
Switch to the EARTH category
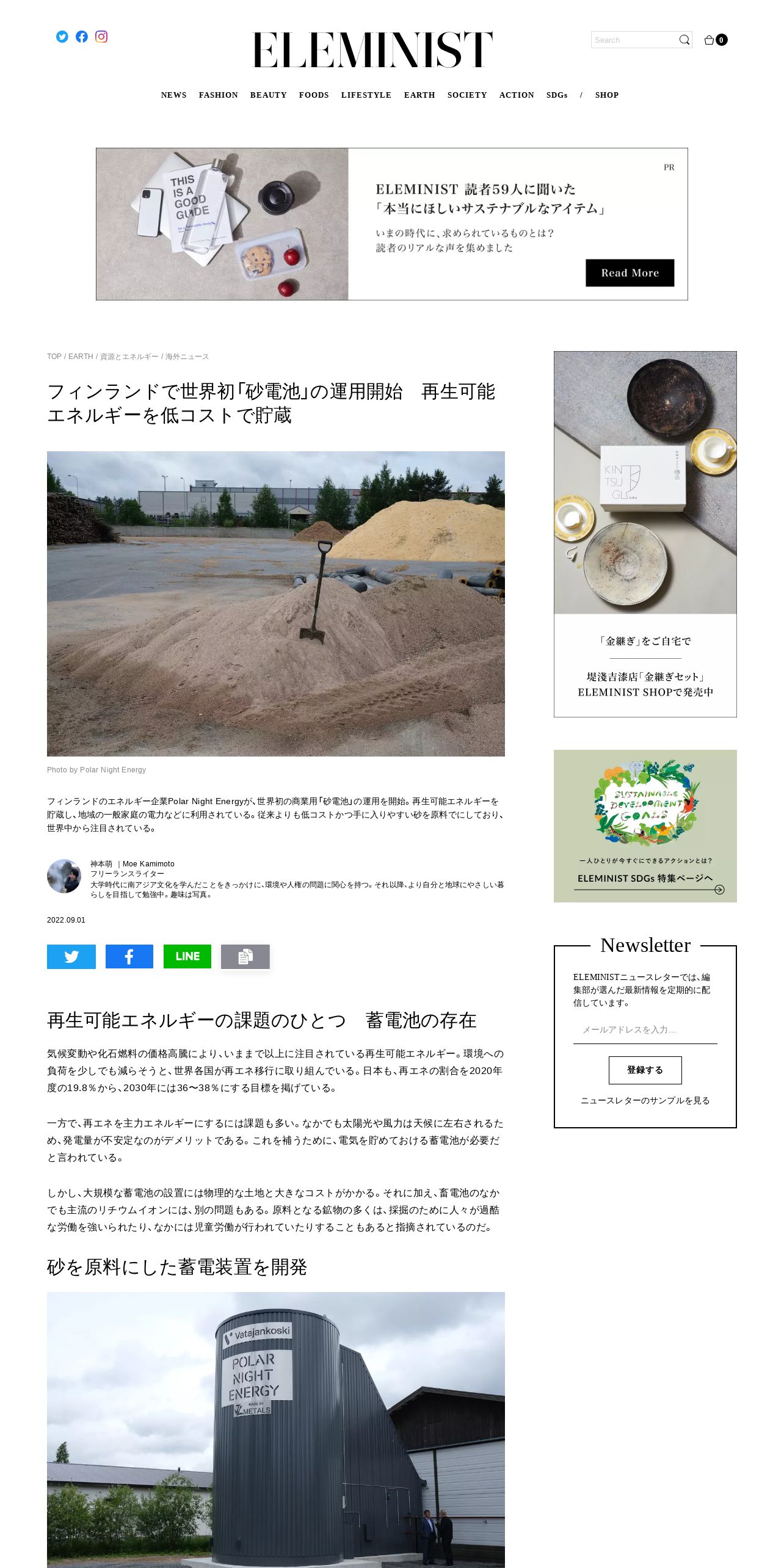(419, 95)
